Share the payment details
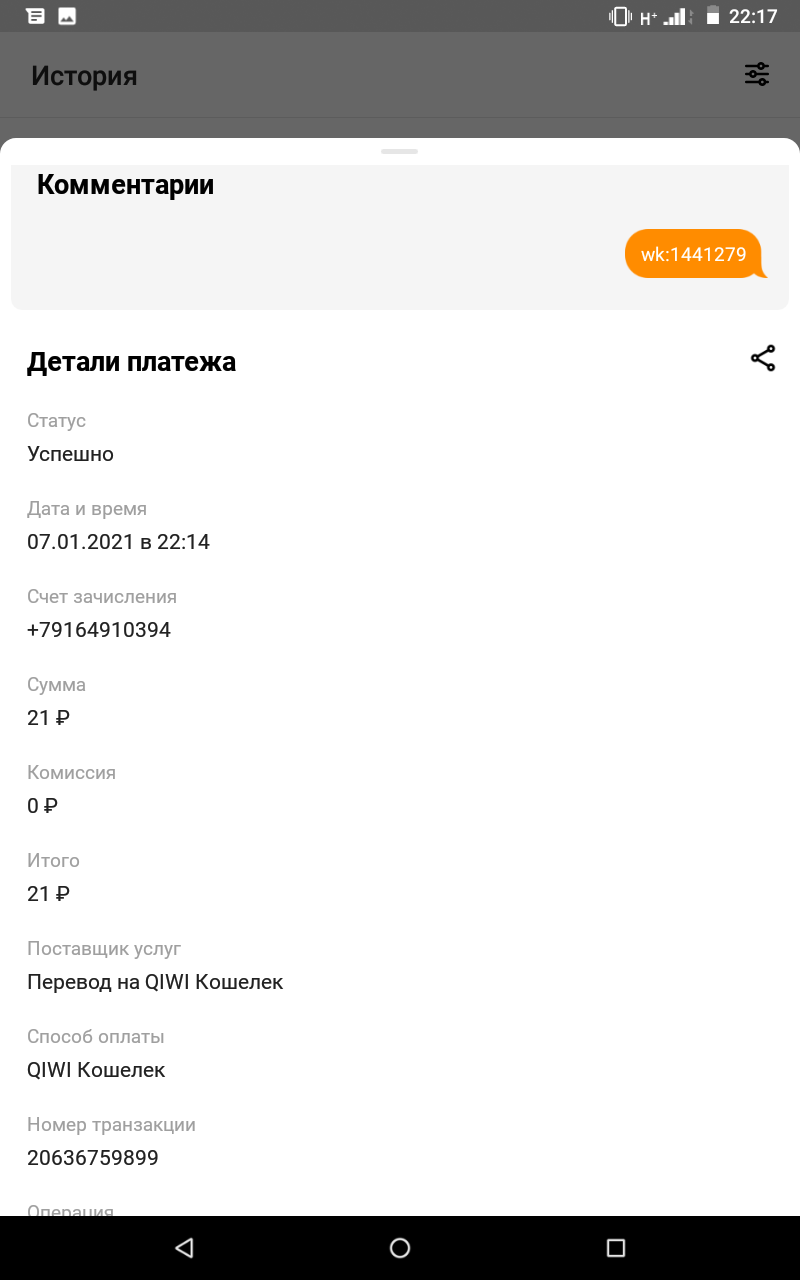The image size is (800, 1280). [x=763, y=359]
